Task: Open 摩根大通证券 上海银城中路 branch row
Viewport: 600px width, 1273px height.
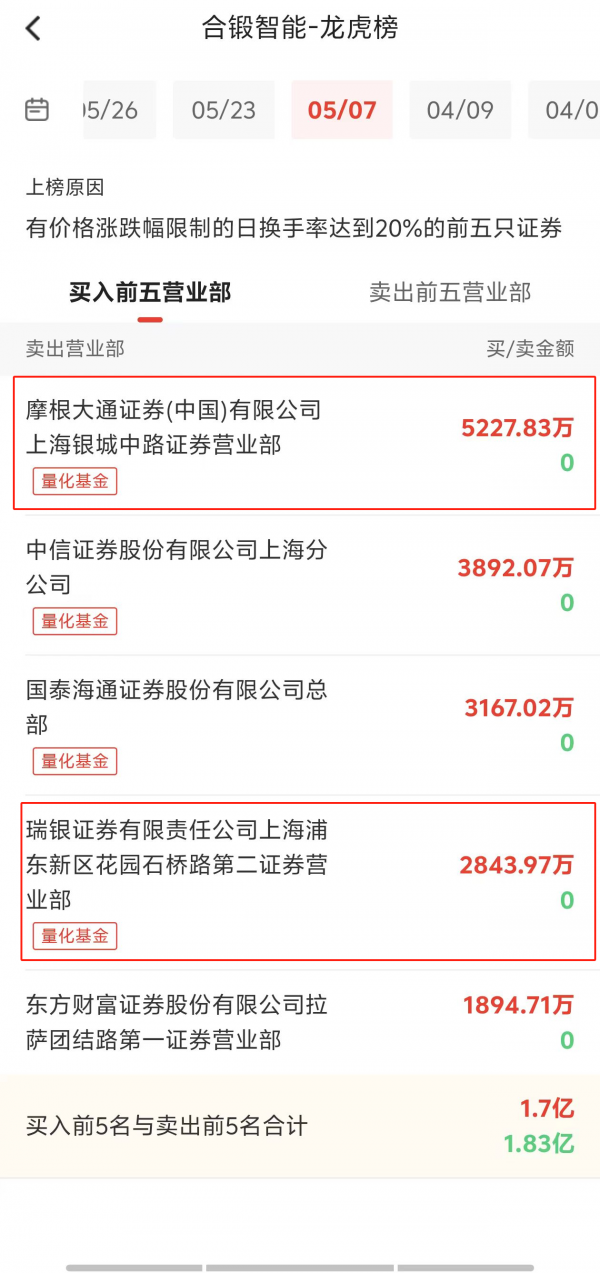Action: [300, 443]
